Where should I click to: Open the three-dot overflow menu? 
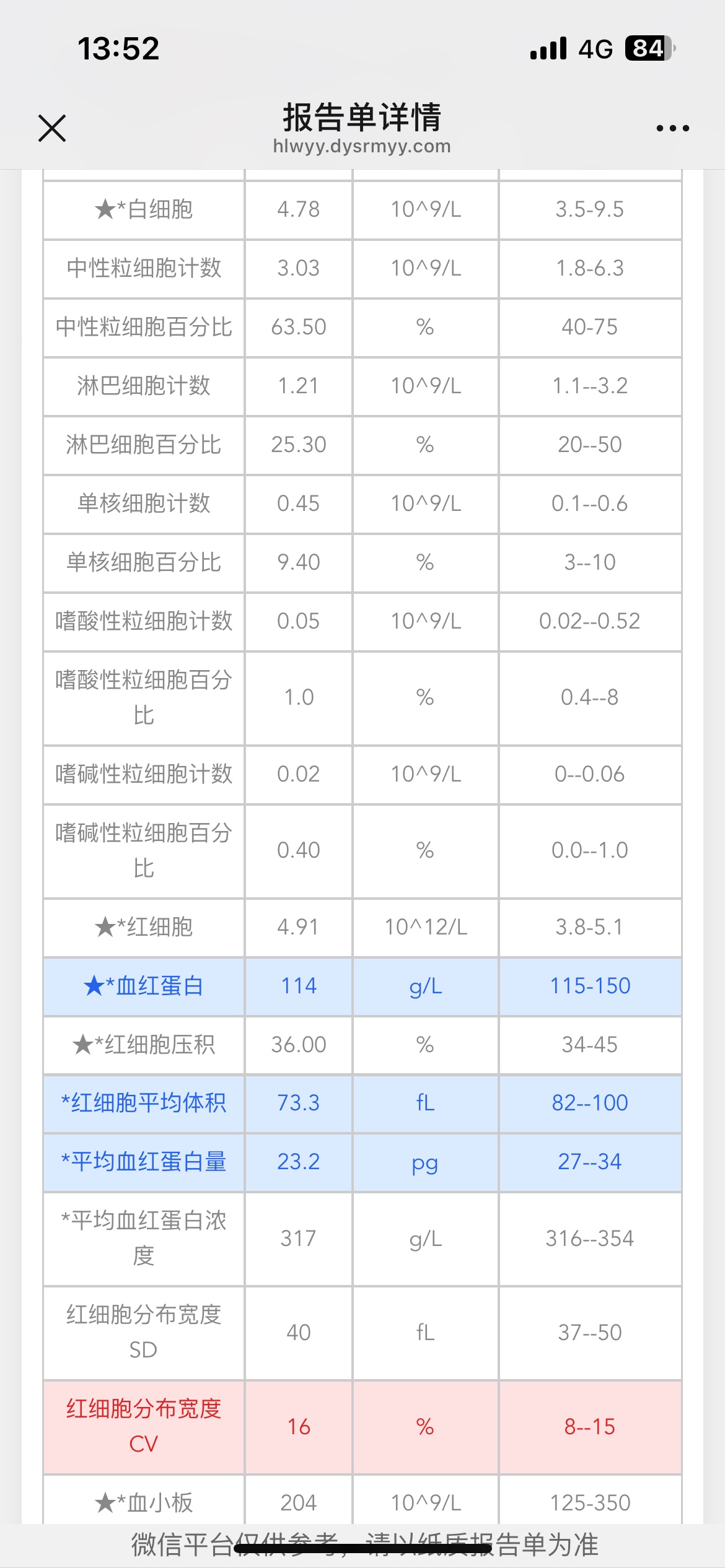tap(672, 128)
